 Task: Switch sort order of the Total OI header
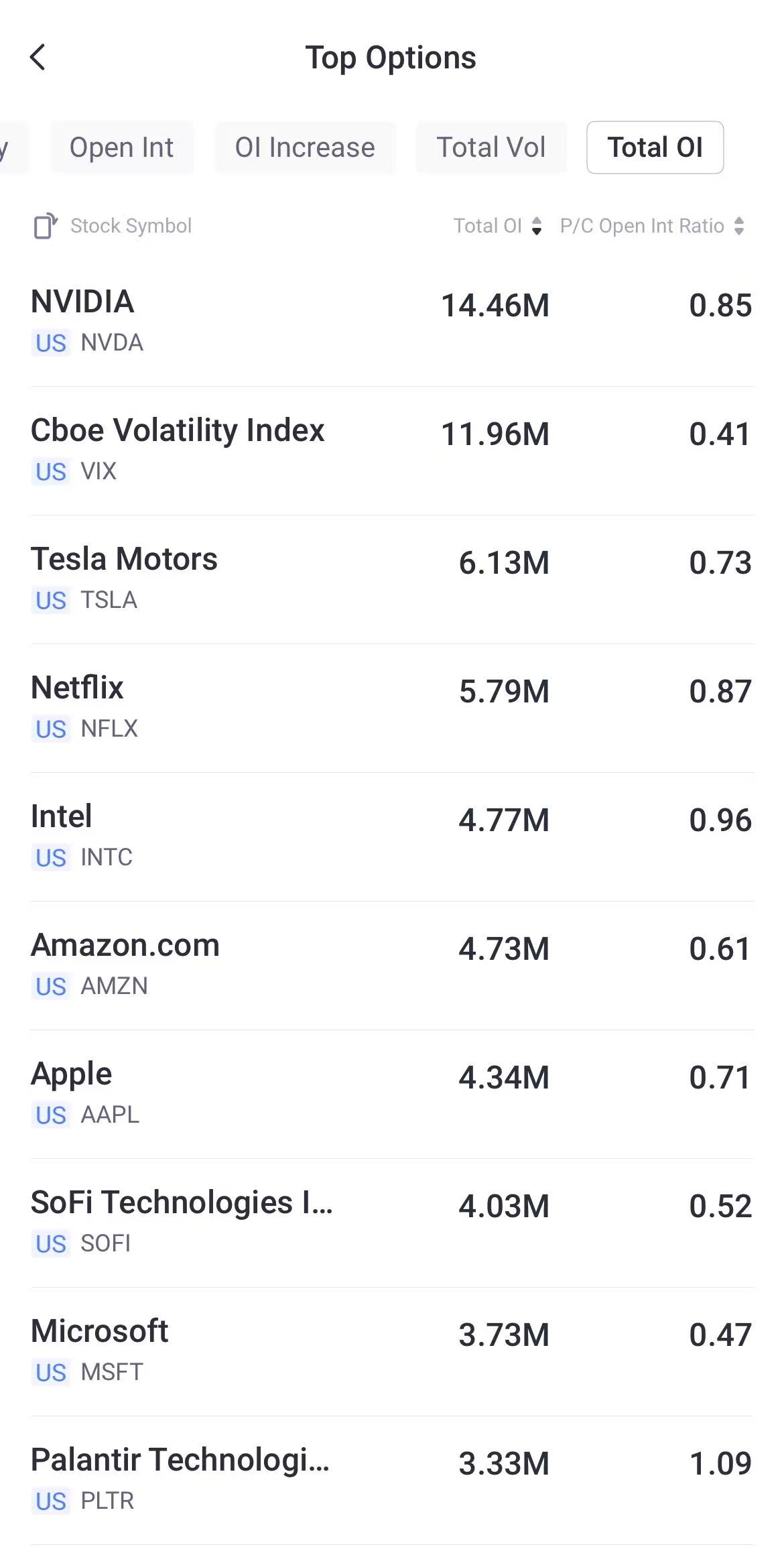coord(537,226)
